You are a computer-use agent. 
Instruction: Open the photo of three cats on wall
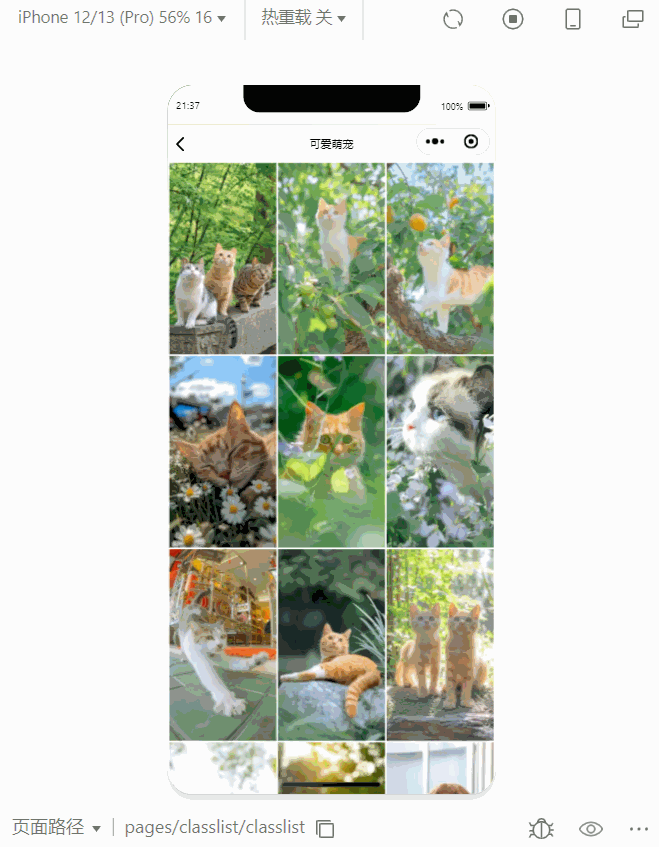[x=222, y=258]
